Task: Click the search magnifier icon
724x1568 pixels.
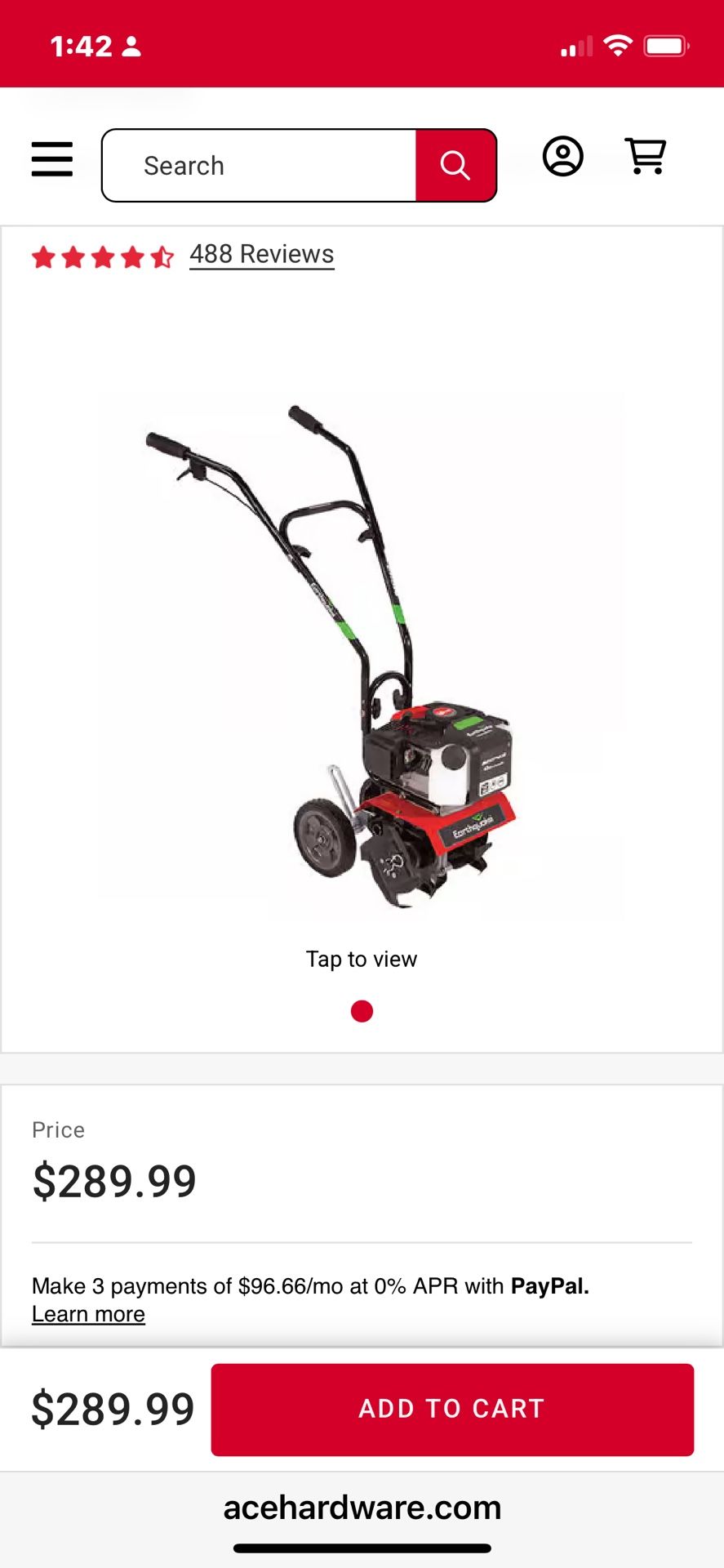Action: point(456,164)
